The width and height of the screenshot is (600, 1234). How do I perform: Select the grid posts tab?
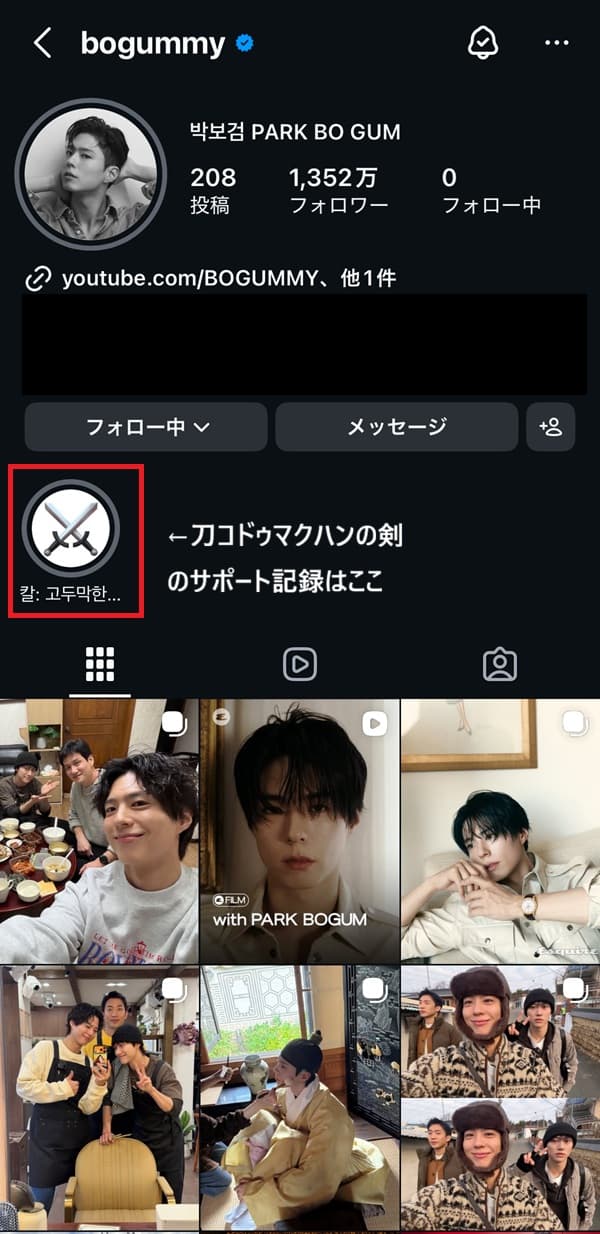pyautogui.click(x=100, y=665)
